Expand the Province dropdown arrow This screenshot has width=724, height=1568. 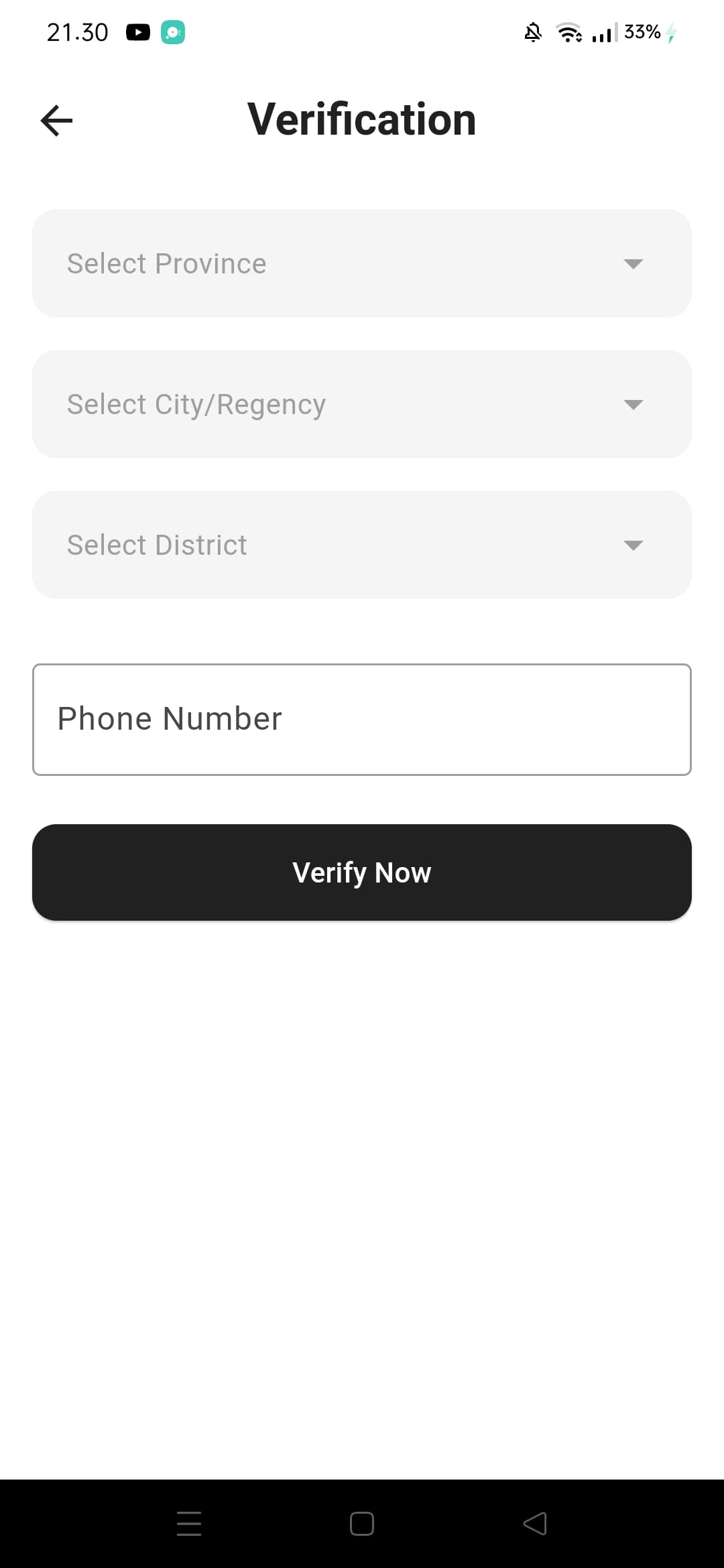633,263
